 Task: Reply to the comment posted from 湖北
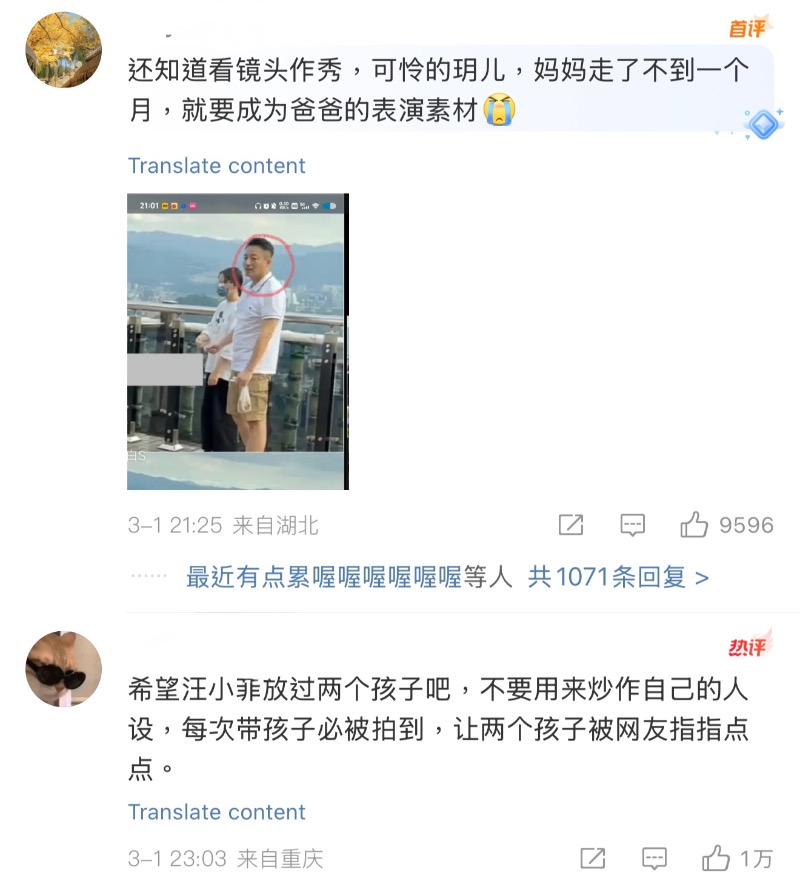point(632,525)
